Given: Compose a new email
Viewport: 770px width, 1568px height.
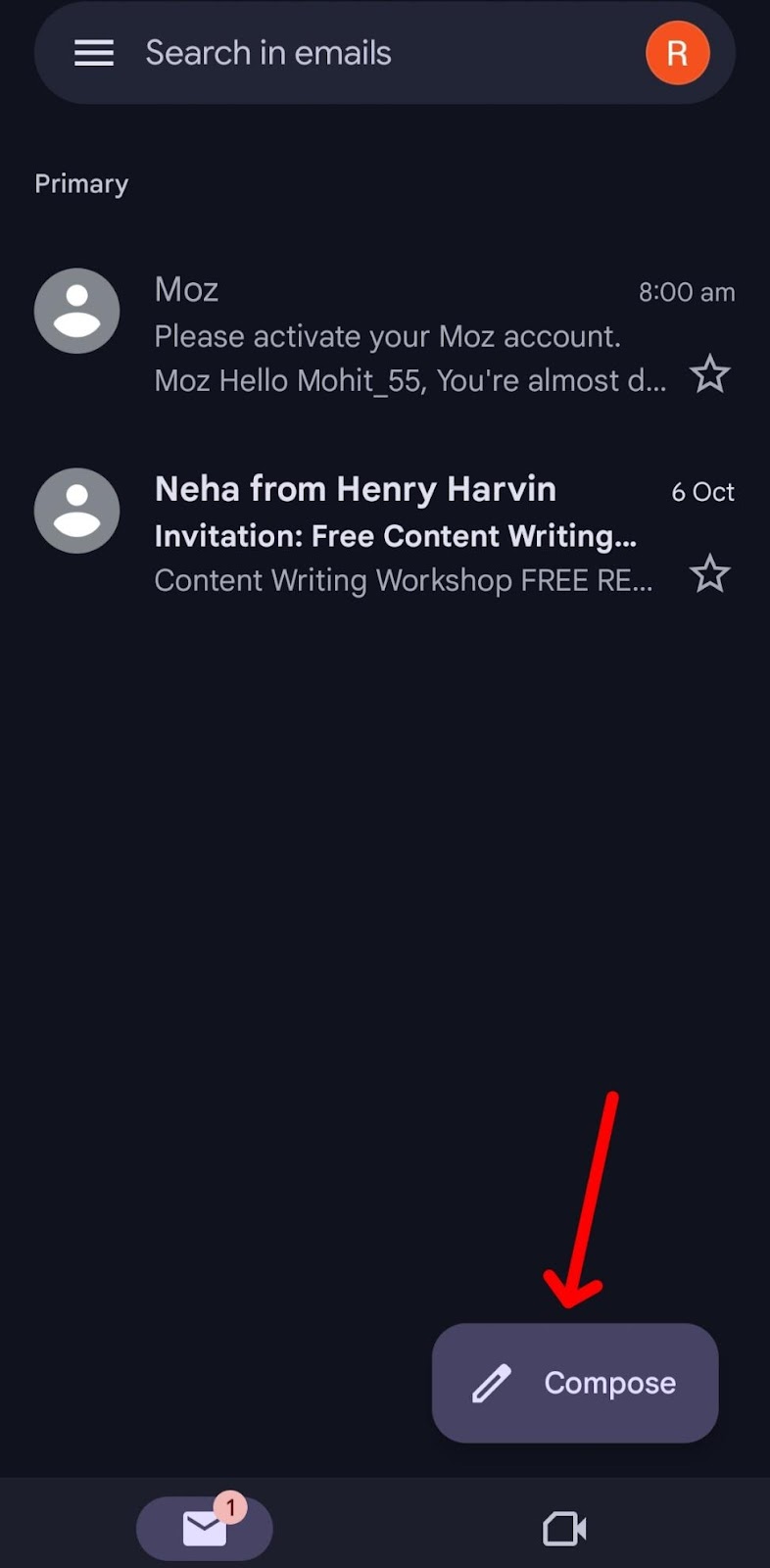Looking at the screenshot, I should coord(575,1383).
